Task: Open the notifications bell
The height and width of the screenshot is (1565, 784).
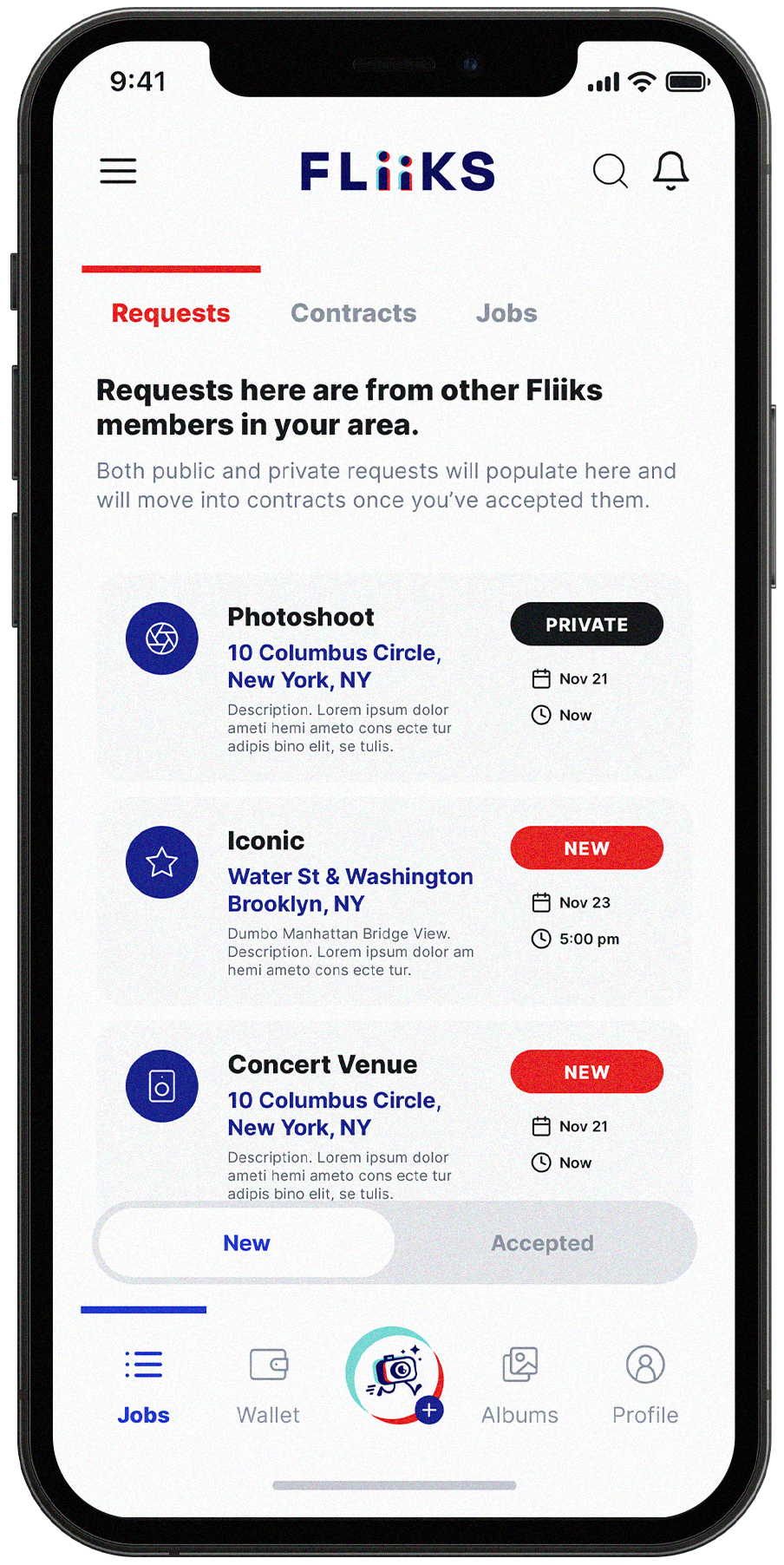Action: pyautogui.click(x=670, y=170)
